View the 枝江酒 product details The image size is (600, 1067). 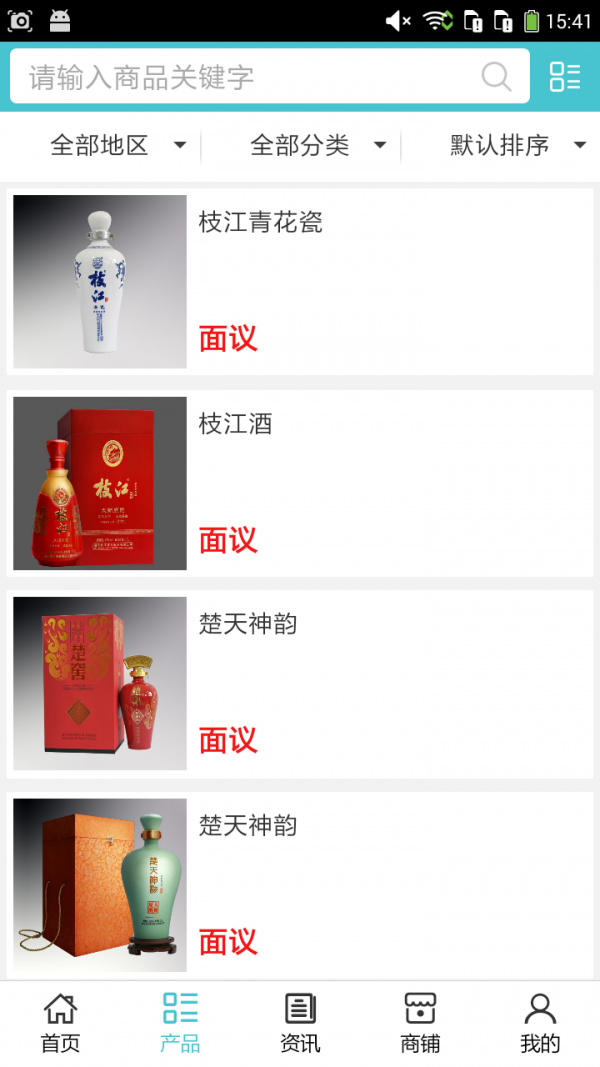pos(300,483)
